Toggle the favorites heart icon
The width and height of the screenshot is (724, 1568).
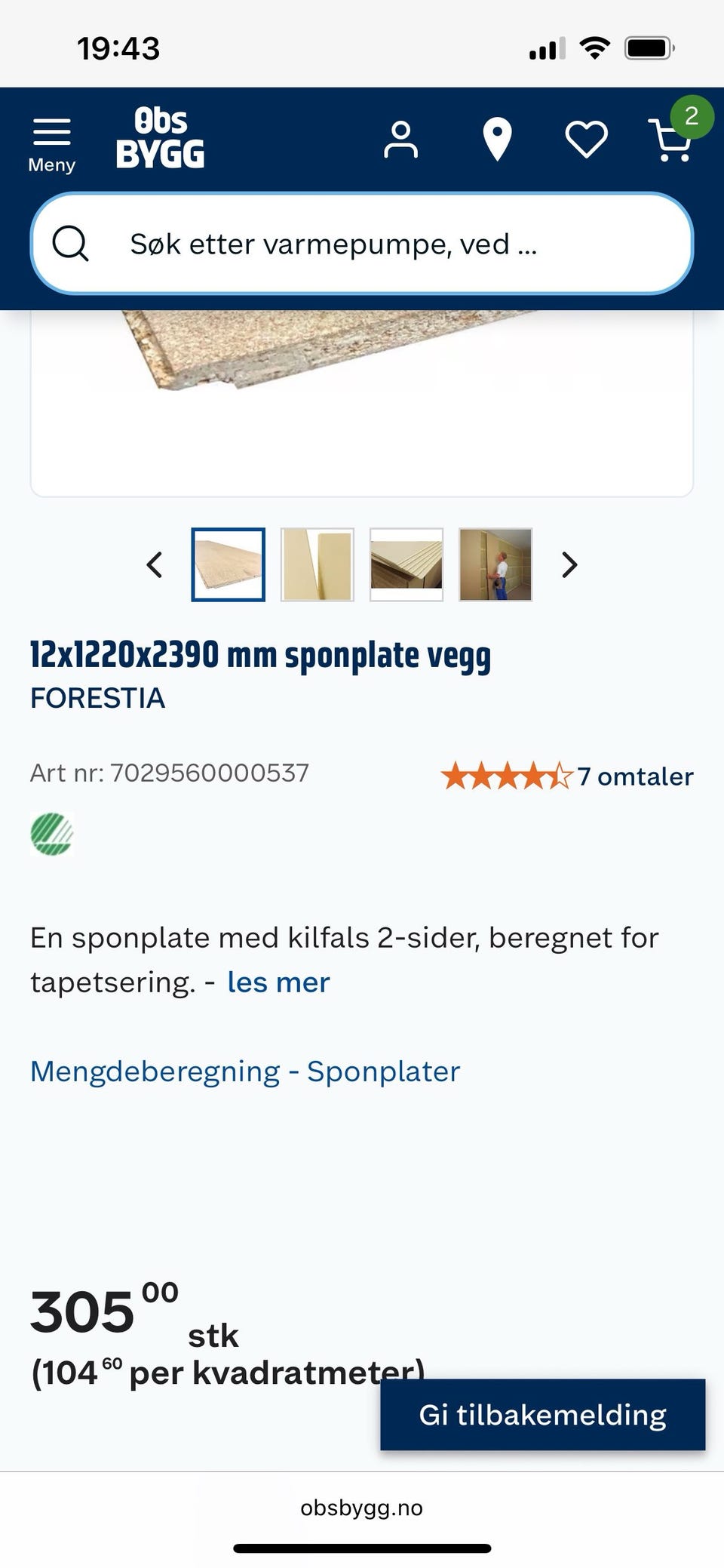pos(586,139)
